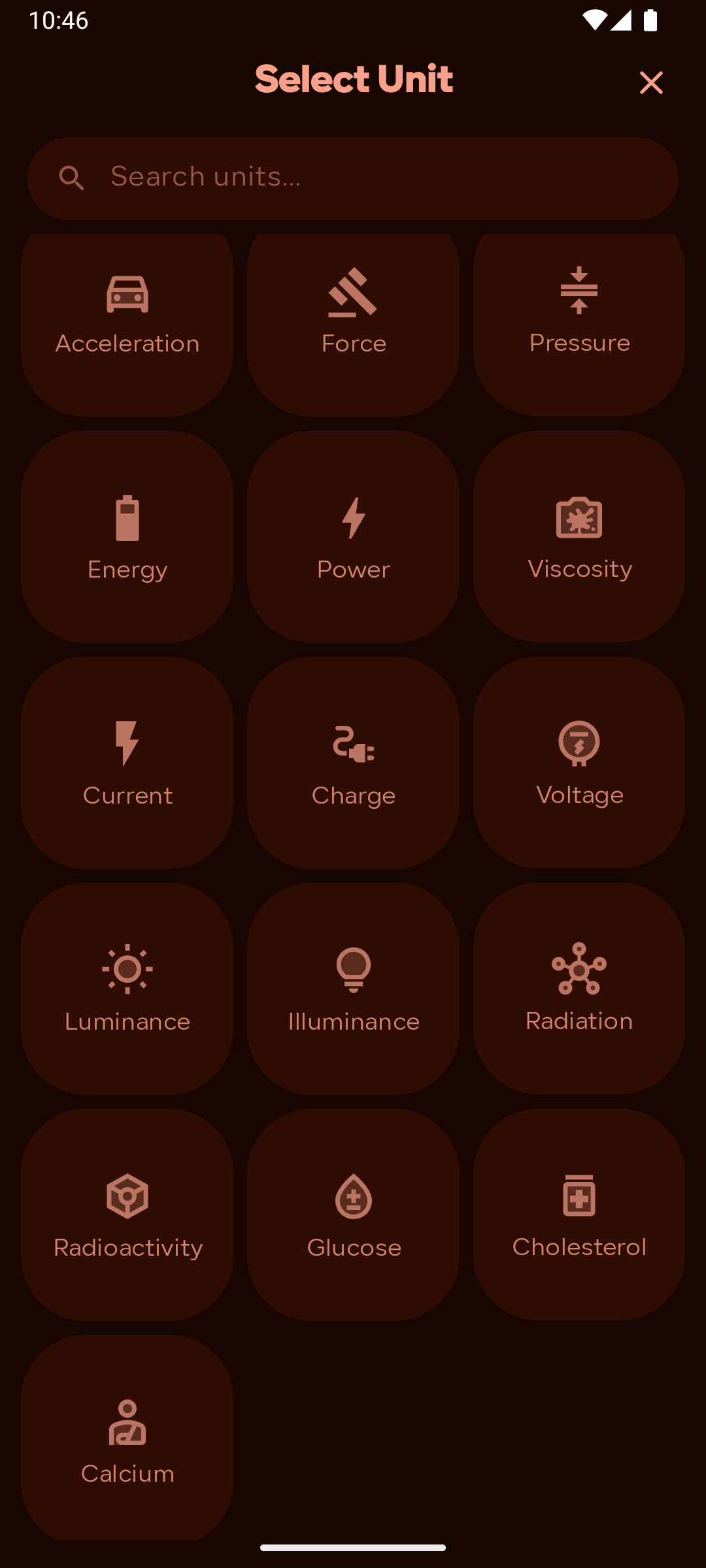Screen dimensions: 706x1568
Task: Tap the Glucose droplet icon
Action: click(353, 1198)
